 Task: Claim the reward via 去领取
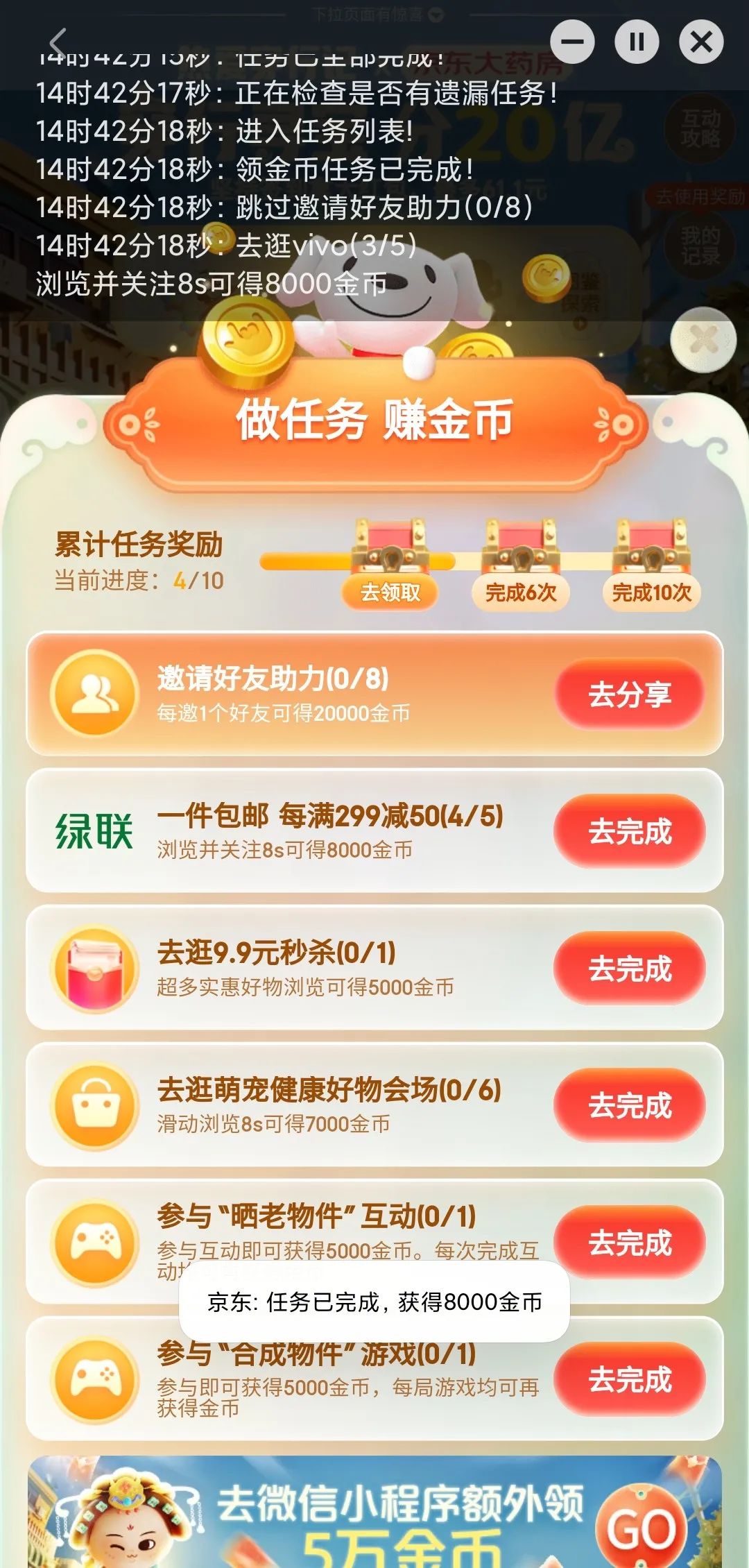[390, 592]
